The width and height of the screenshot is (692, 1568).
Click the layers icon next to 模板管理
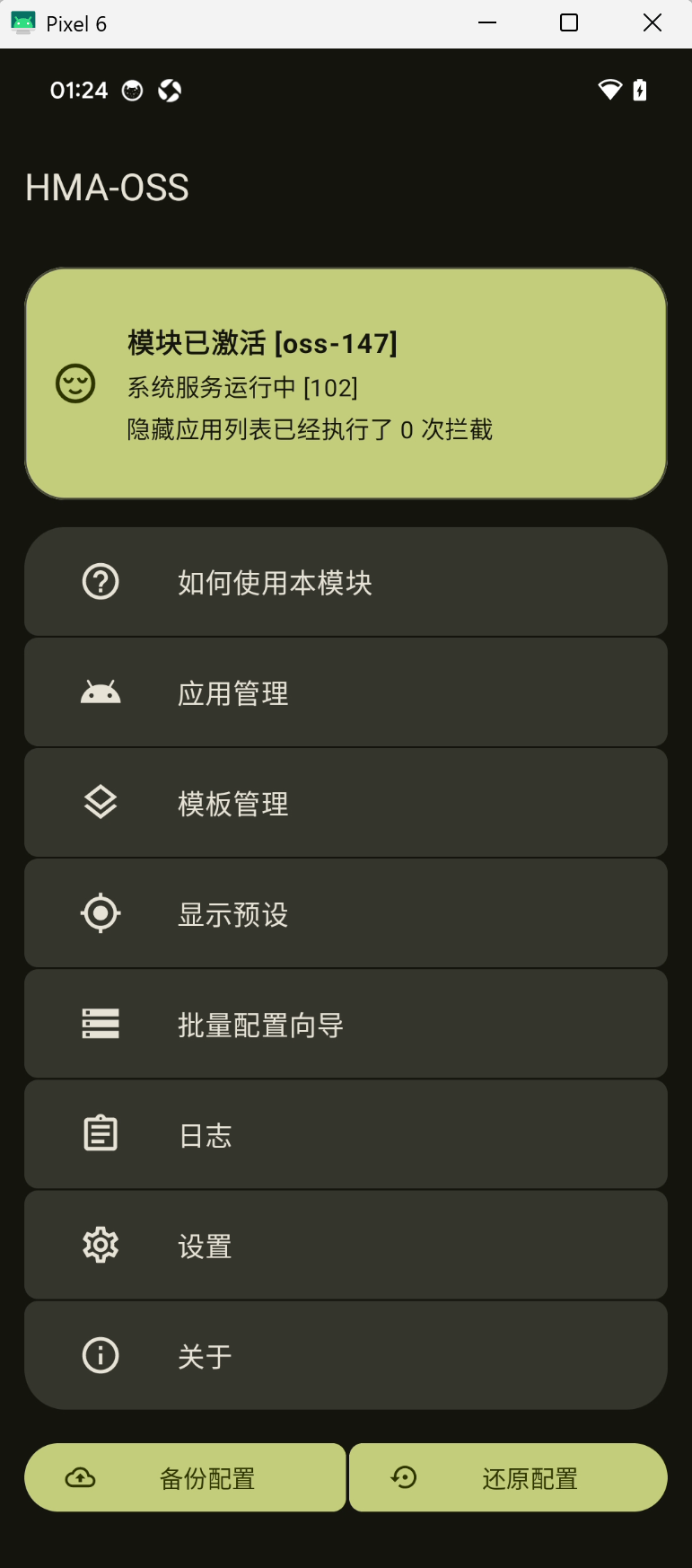[x=101, y=802]
